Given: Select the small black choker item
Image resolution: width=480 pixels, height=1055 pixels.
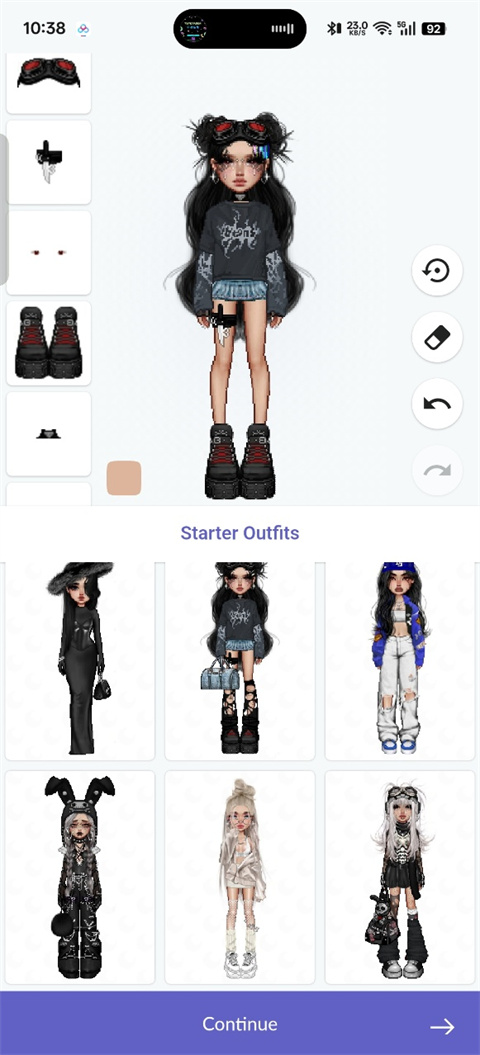Looking at the screenshot, I should click(x=48, y=434).
